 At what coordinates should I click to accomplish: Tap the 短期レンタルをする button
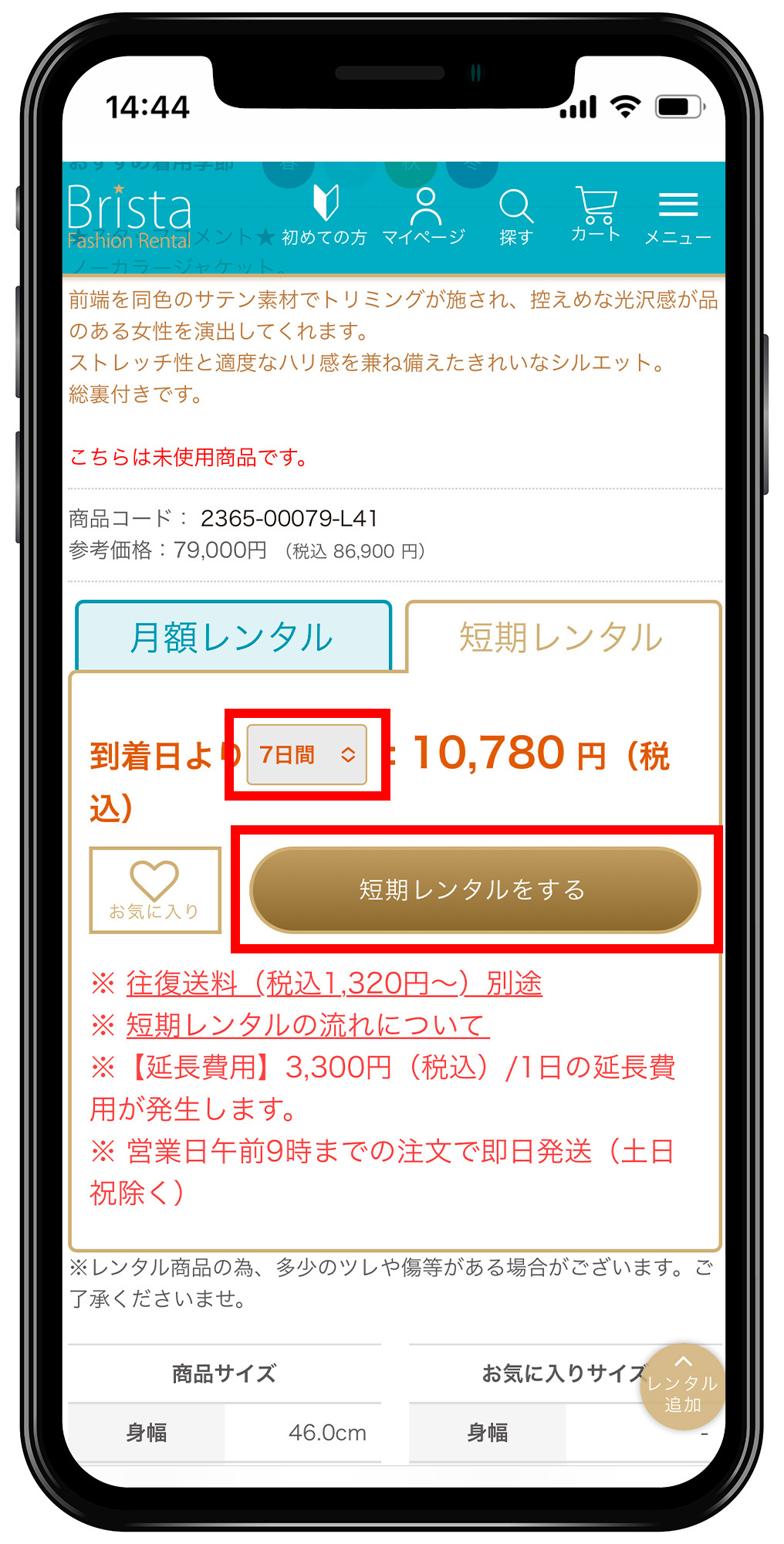tap(475, 889)
